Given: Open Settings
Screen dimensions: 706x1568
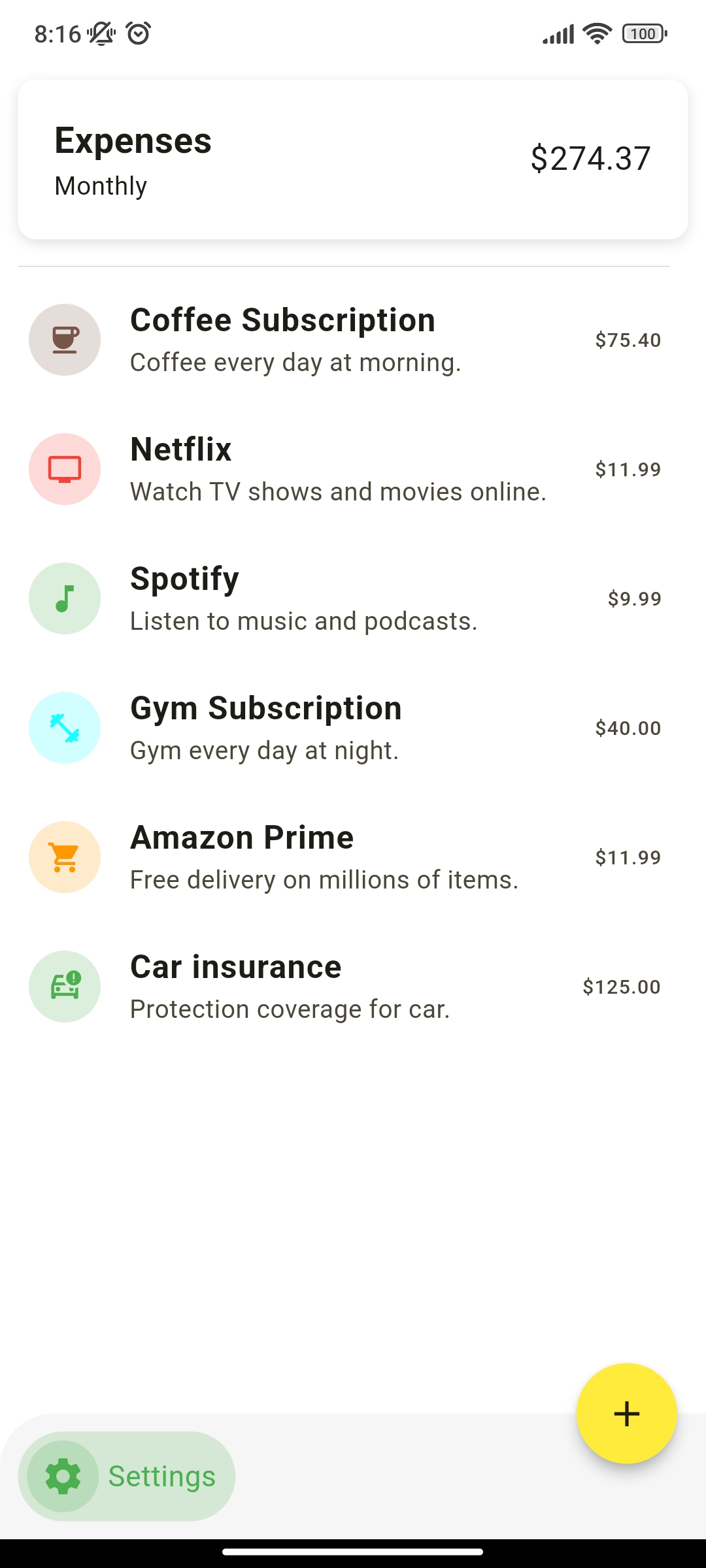Looking at the screenshot, I should click(x=127, y=1477).
